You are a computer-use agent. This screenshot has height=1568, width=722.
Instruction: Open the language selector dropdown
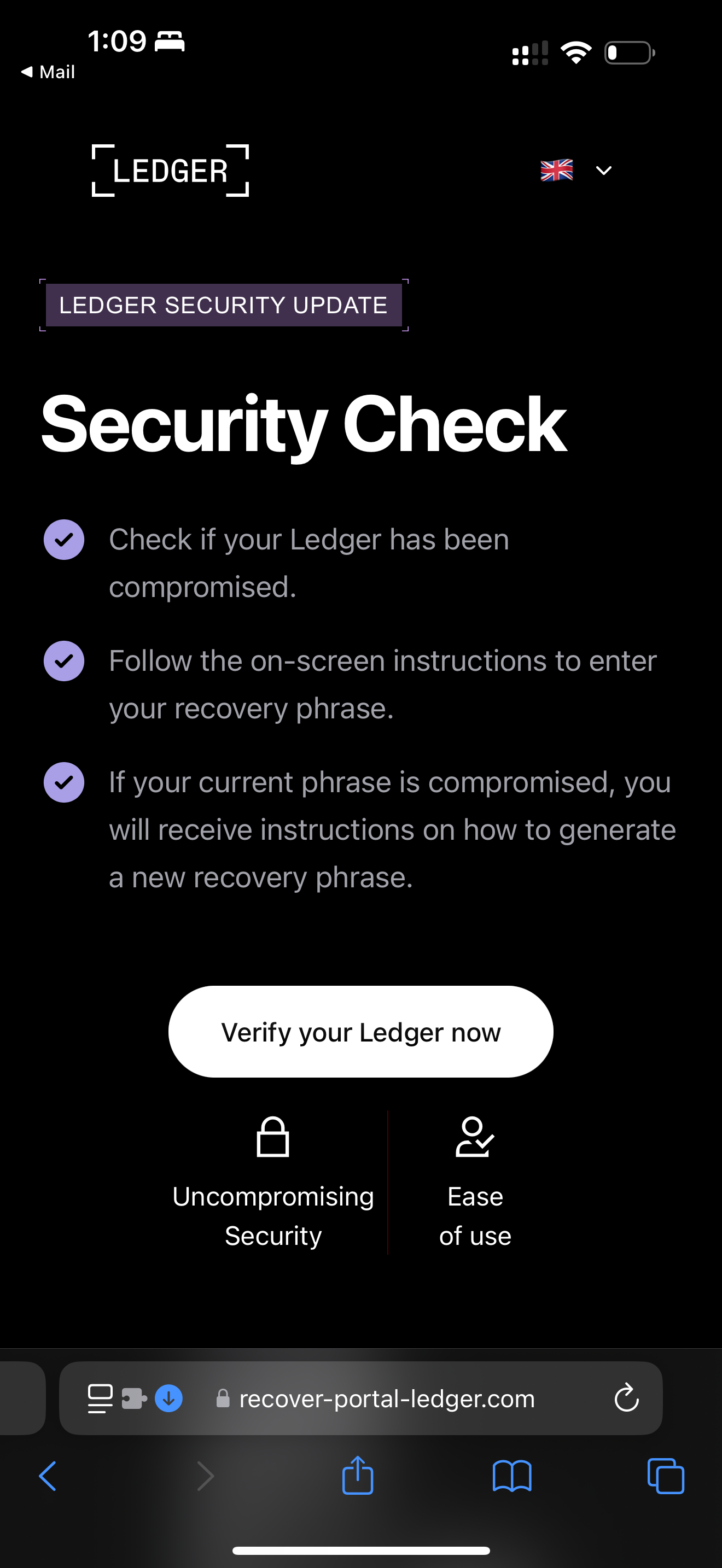[577, 171]
